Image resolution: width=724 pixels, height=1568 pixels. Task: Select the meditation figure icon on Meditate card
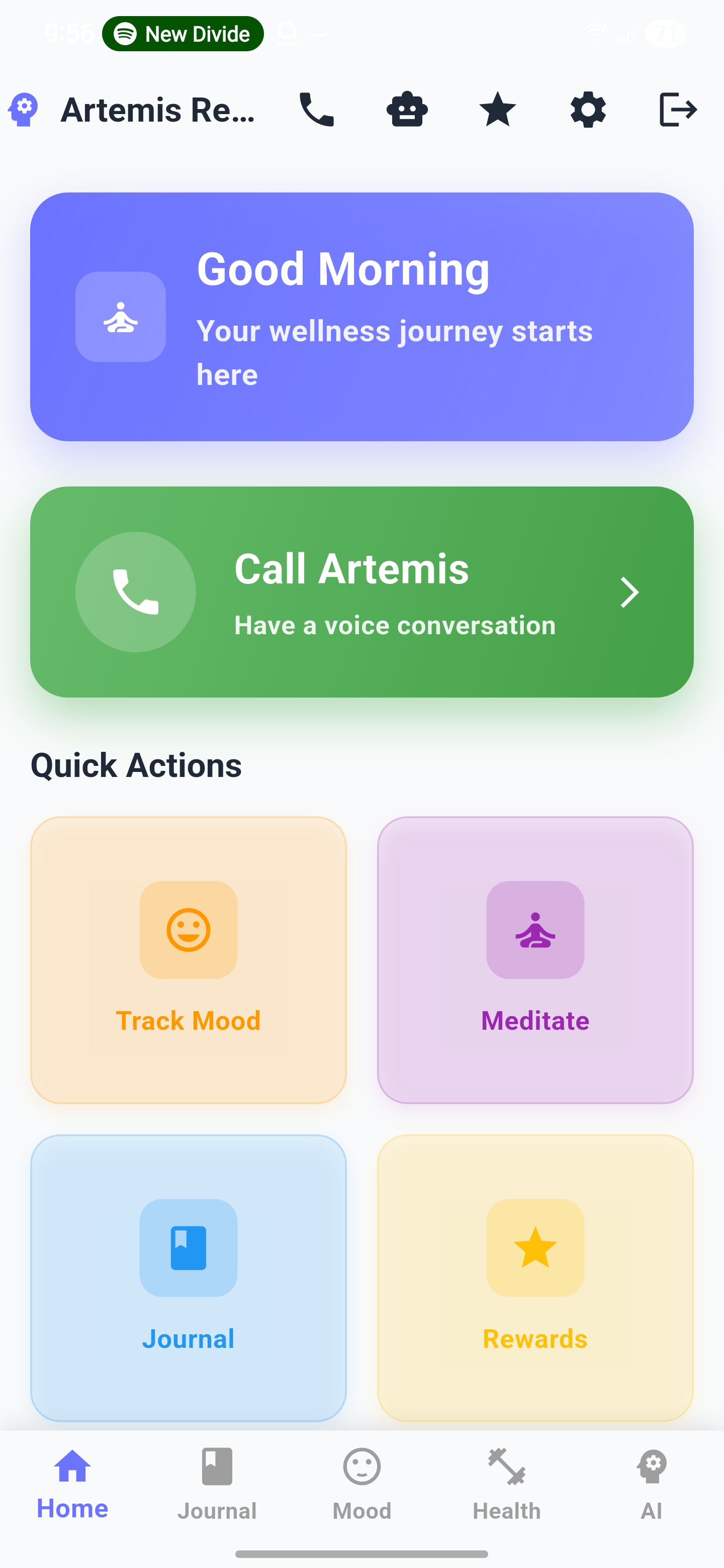pyautogui.click(x=534, y=931)
